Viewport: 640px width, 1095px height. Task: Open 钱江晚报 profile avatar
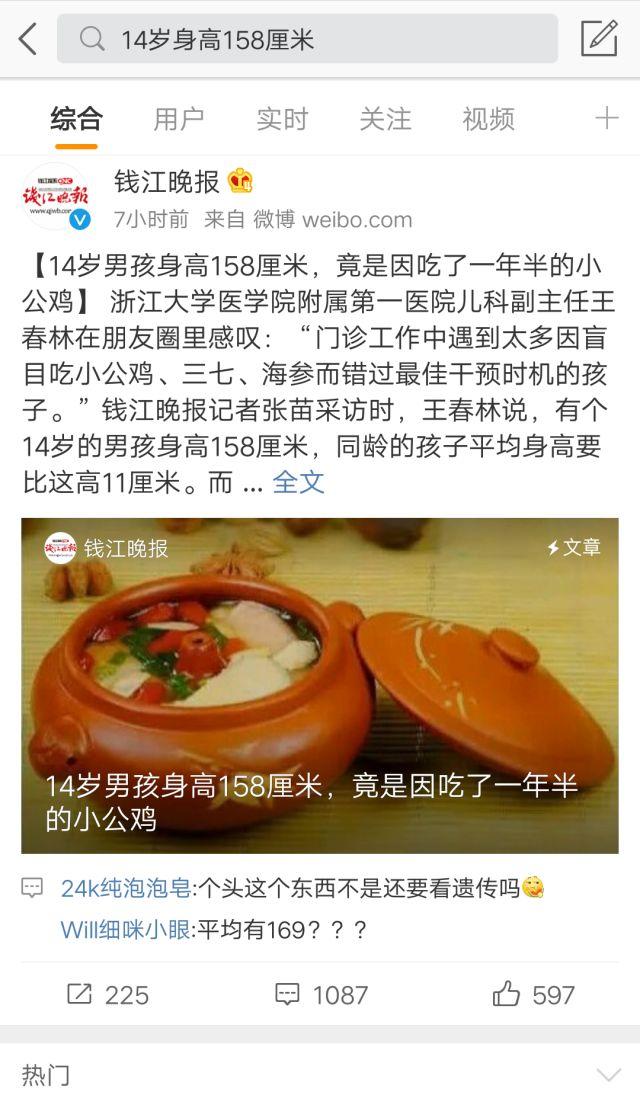point(56,196)
